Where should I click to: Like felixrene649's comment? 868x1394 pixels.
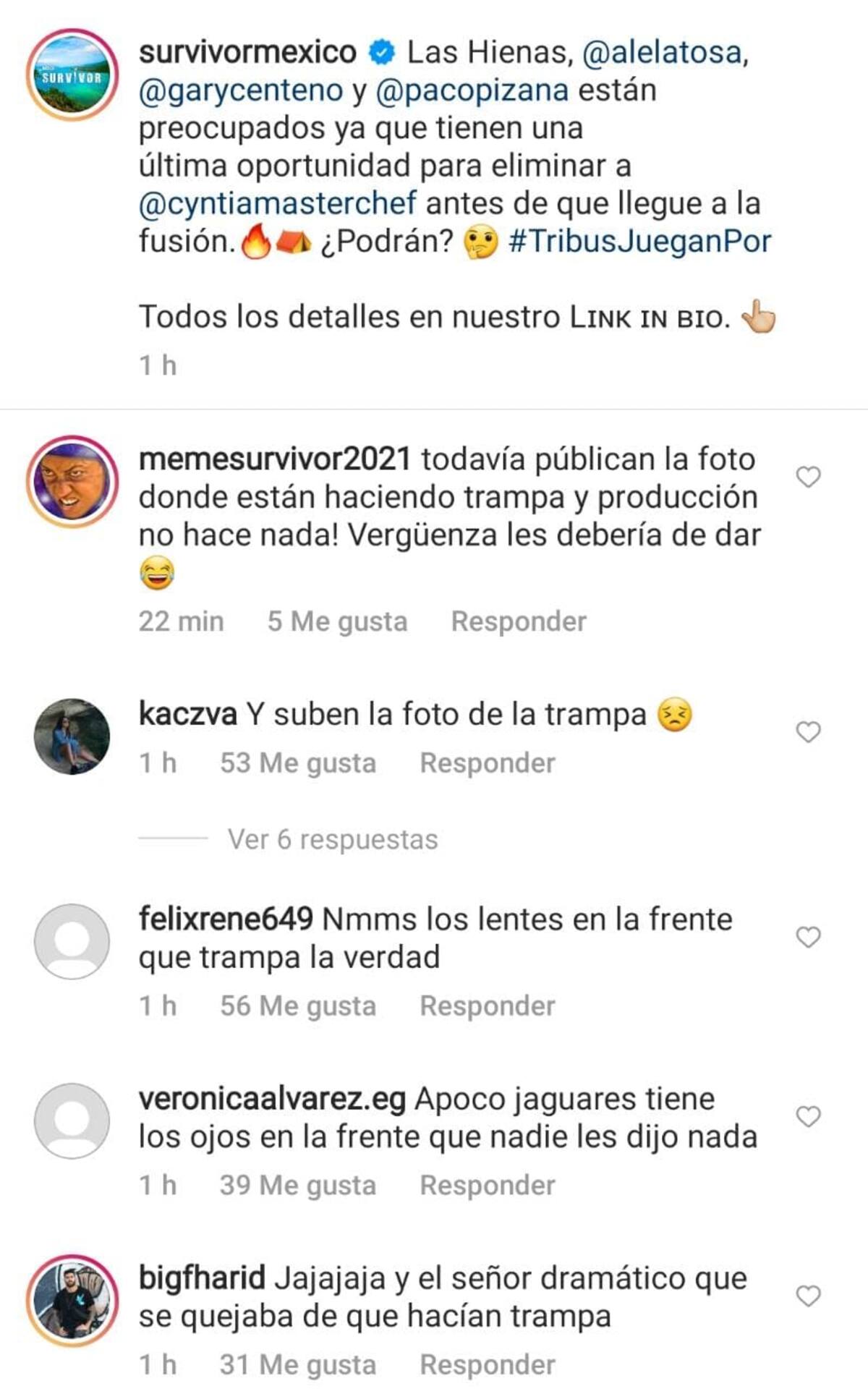click(x=808, y=938)
